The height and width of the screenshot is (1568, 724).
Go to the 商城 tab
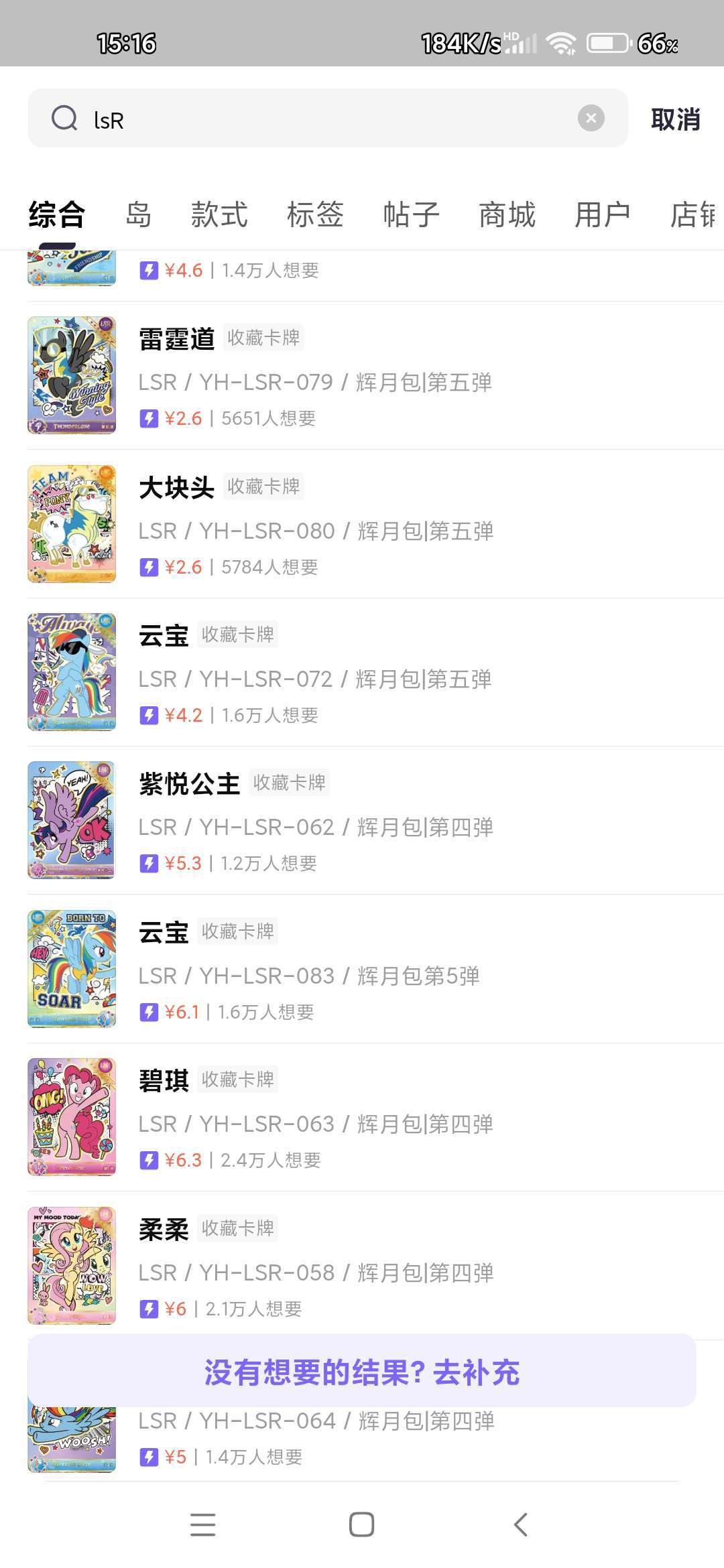(x=507, y=215)
